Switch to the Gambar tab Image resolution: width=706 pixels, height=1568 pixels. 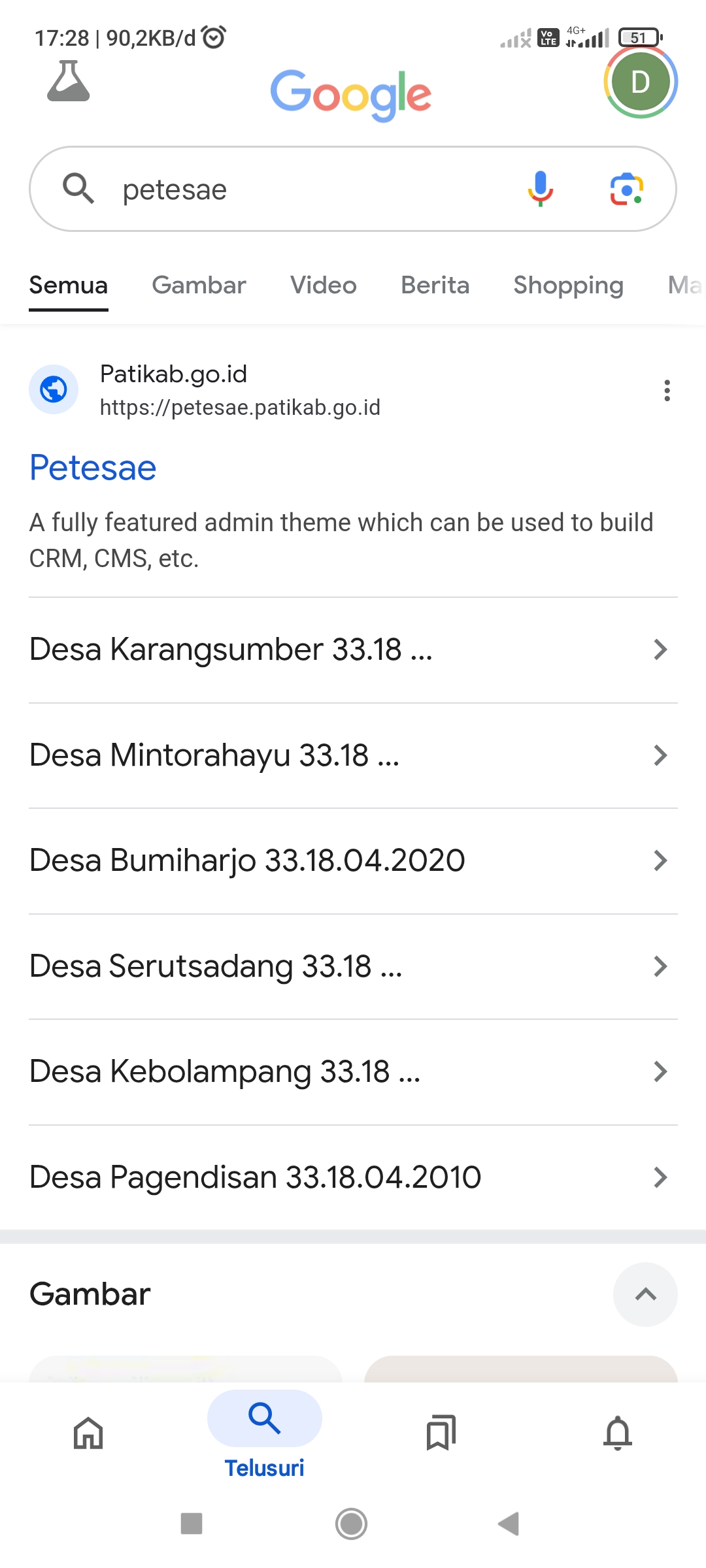tap(199, 286)
